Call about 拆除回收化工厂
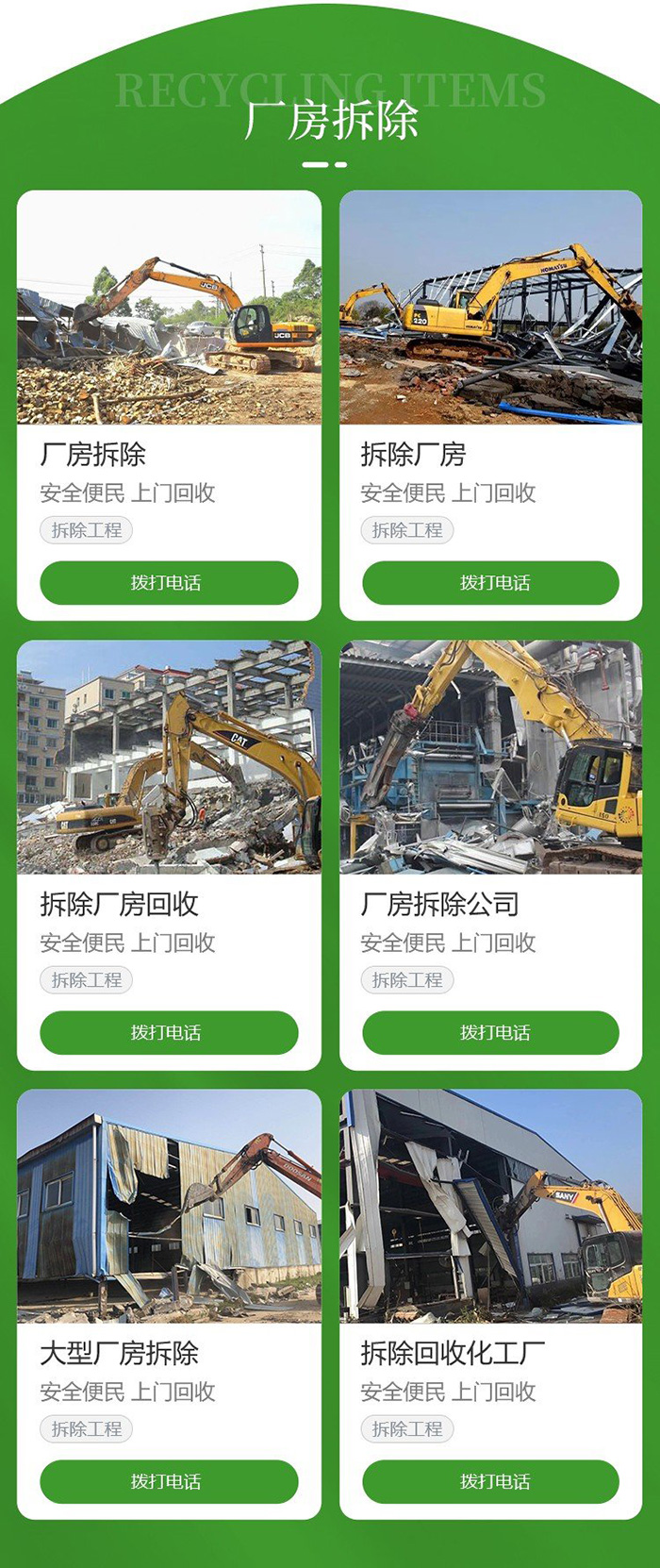Image resolution: width=660 pixels, height=1568 pixels. pos(490,1481)
